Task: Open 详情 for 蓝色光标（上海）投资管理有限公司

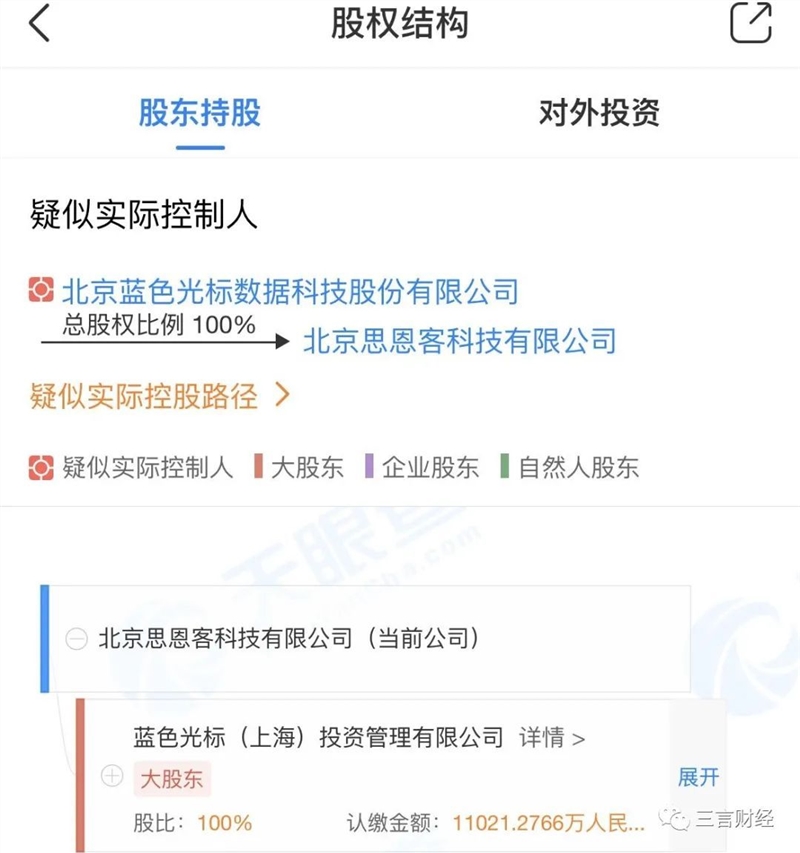Action: pyautogui.click(x=552, y=739)
